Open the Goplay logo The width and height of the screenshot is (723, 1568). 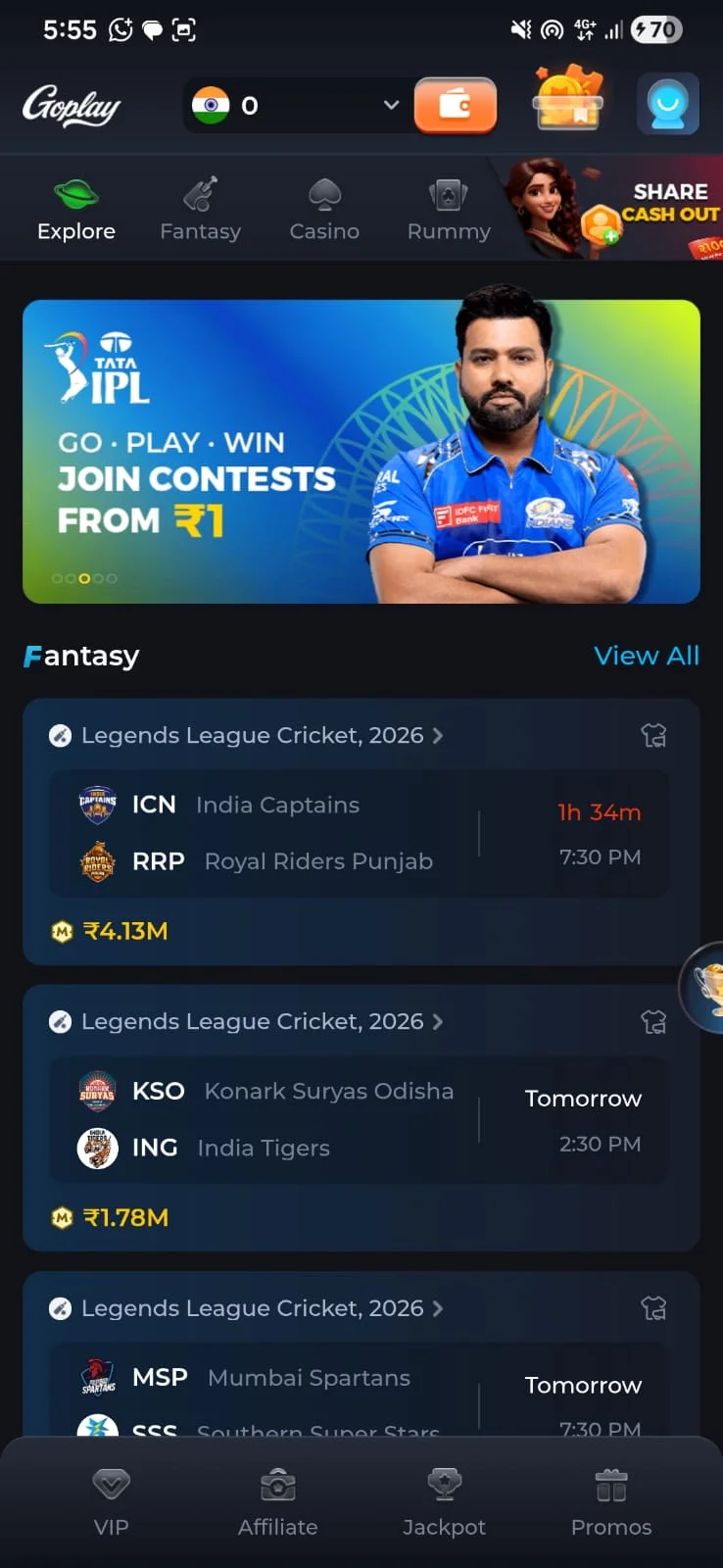point(70,107)
